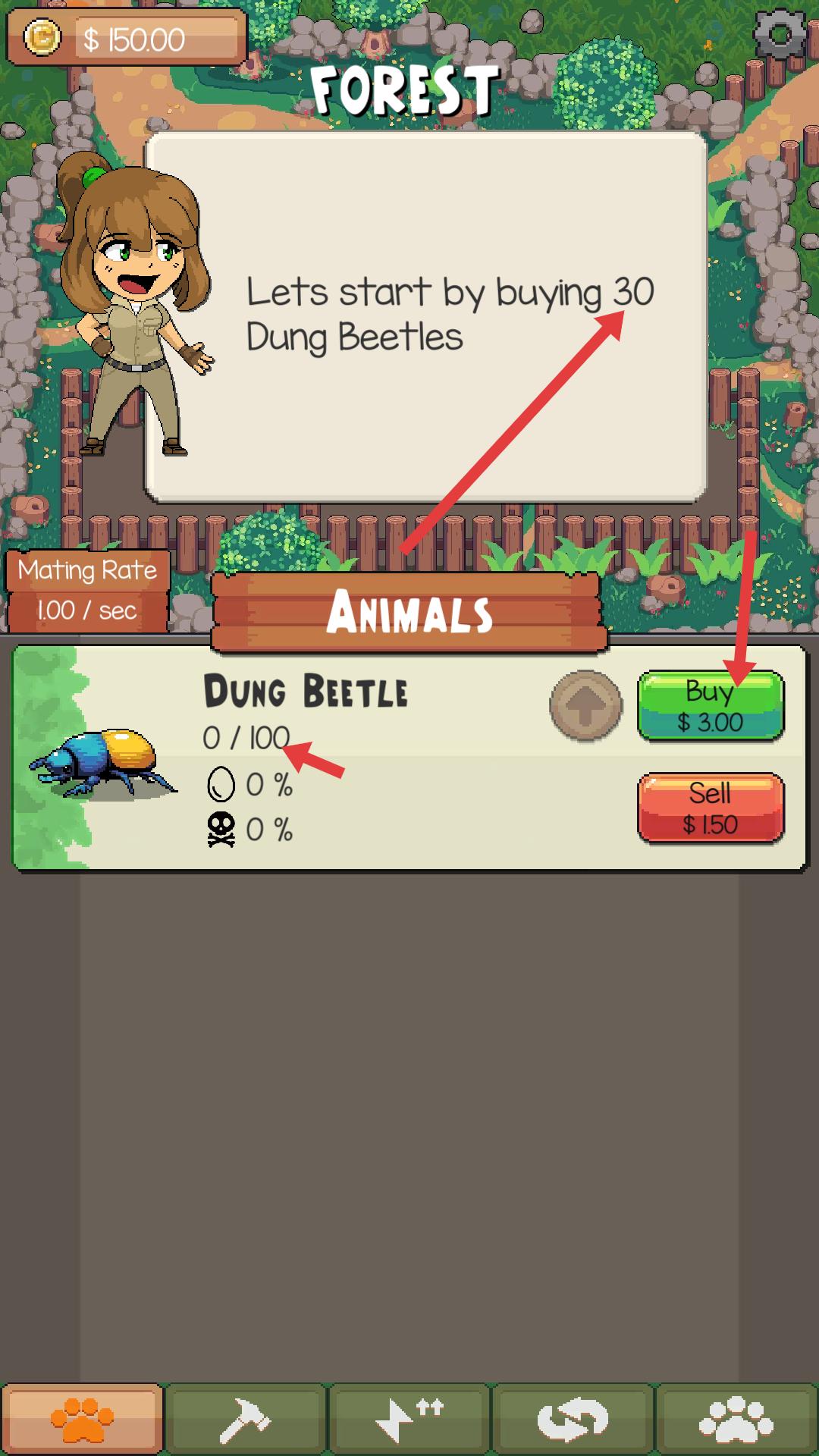Open the settings gear
This screenshot has height=1456, width=819.
780,35
